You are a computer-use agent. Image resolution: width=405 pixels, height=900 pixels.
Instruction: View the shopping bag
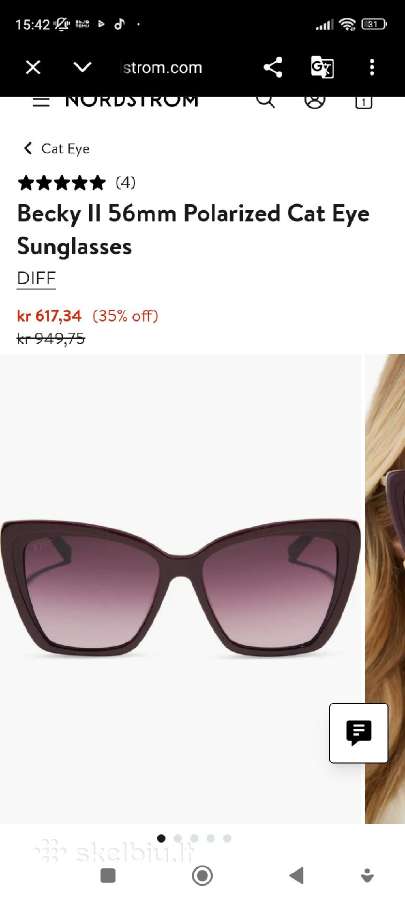pyautogui.click(x=364, y=102)
